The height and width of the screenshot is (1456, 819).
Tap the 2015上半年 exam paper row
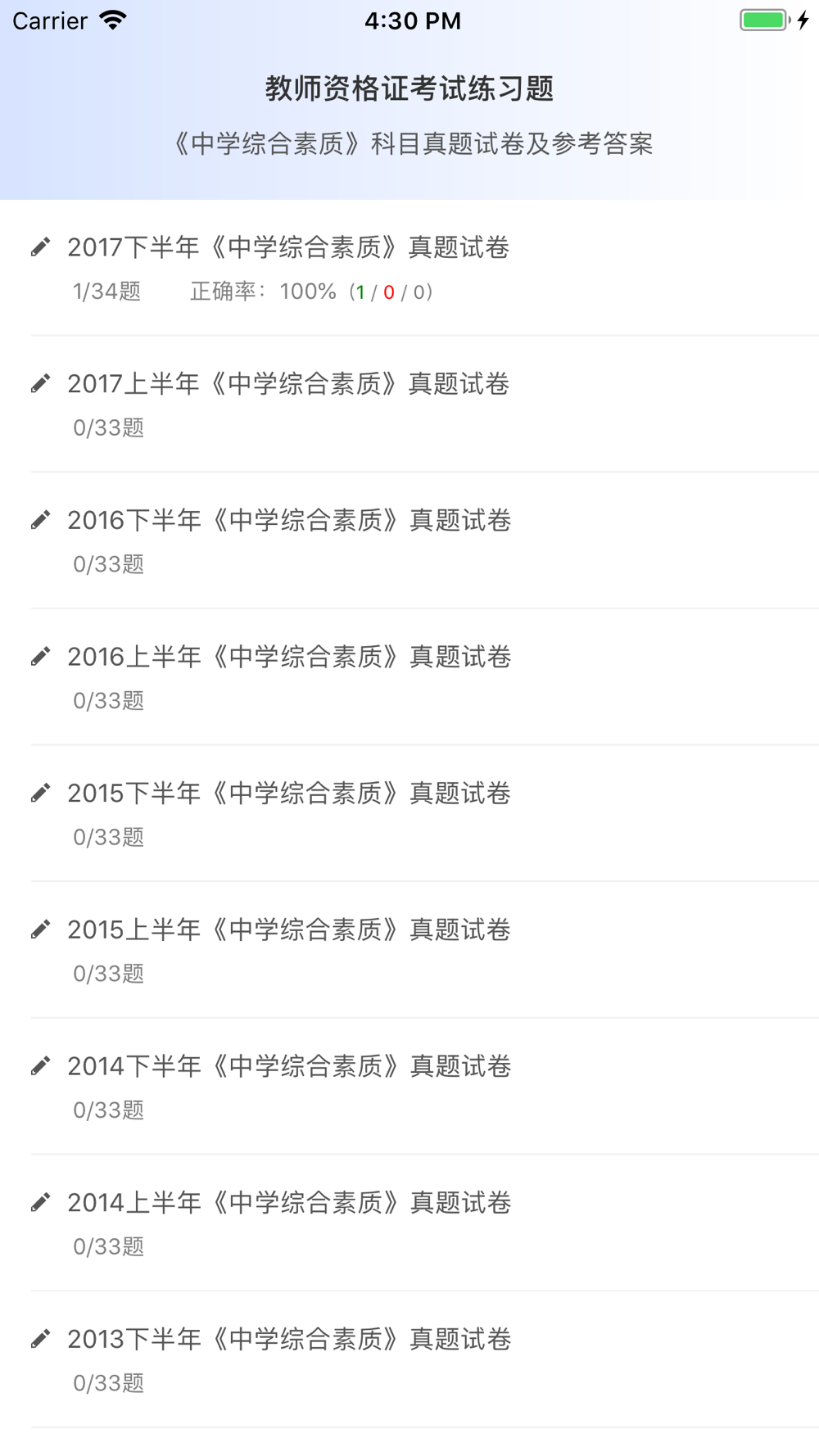coord(289,930)
